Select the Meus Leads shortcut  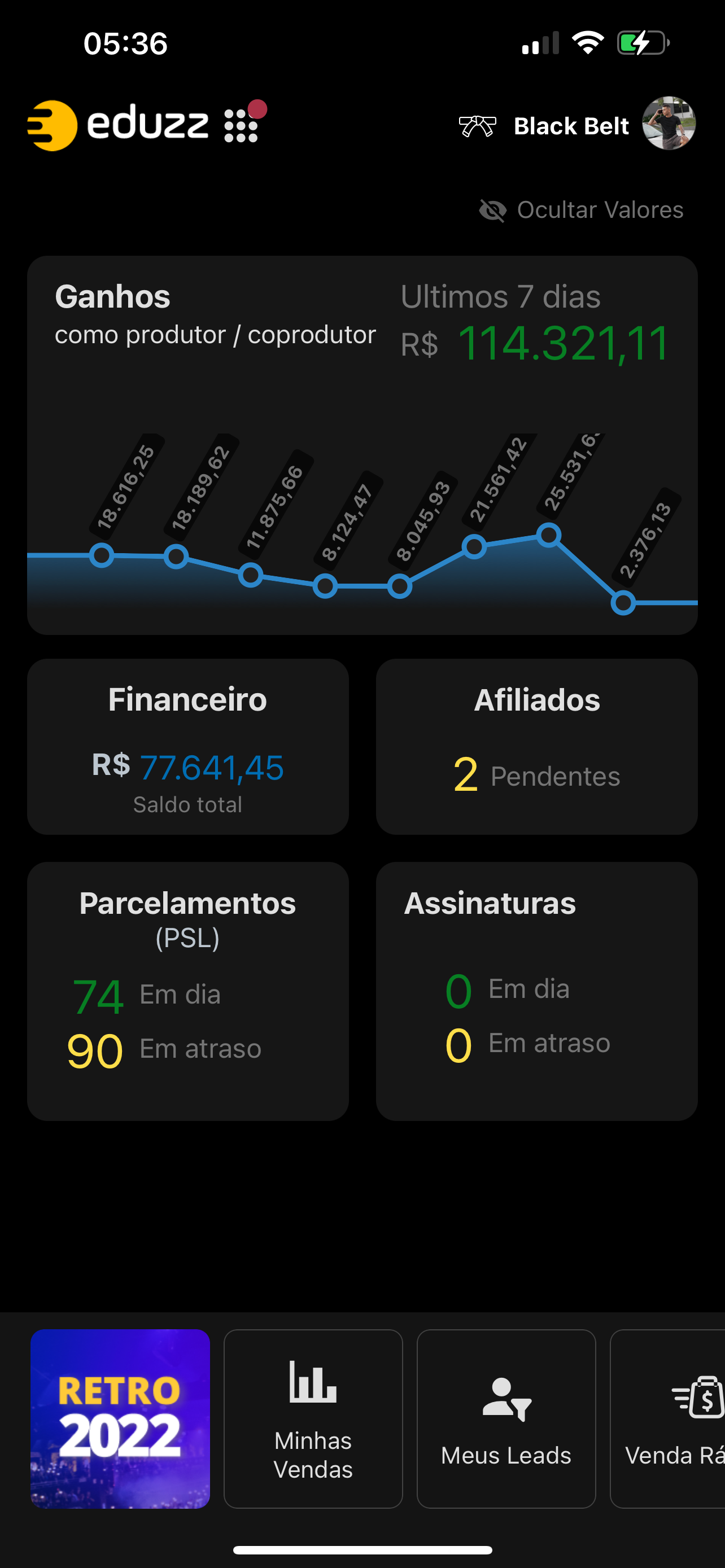(x=506, y=1418)
